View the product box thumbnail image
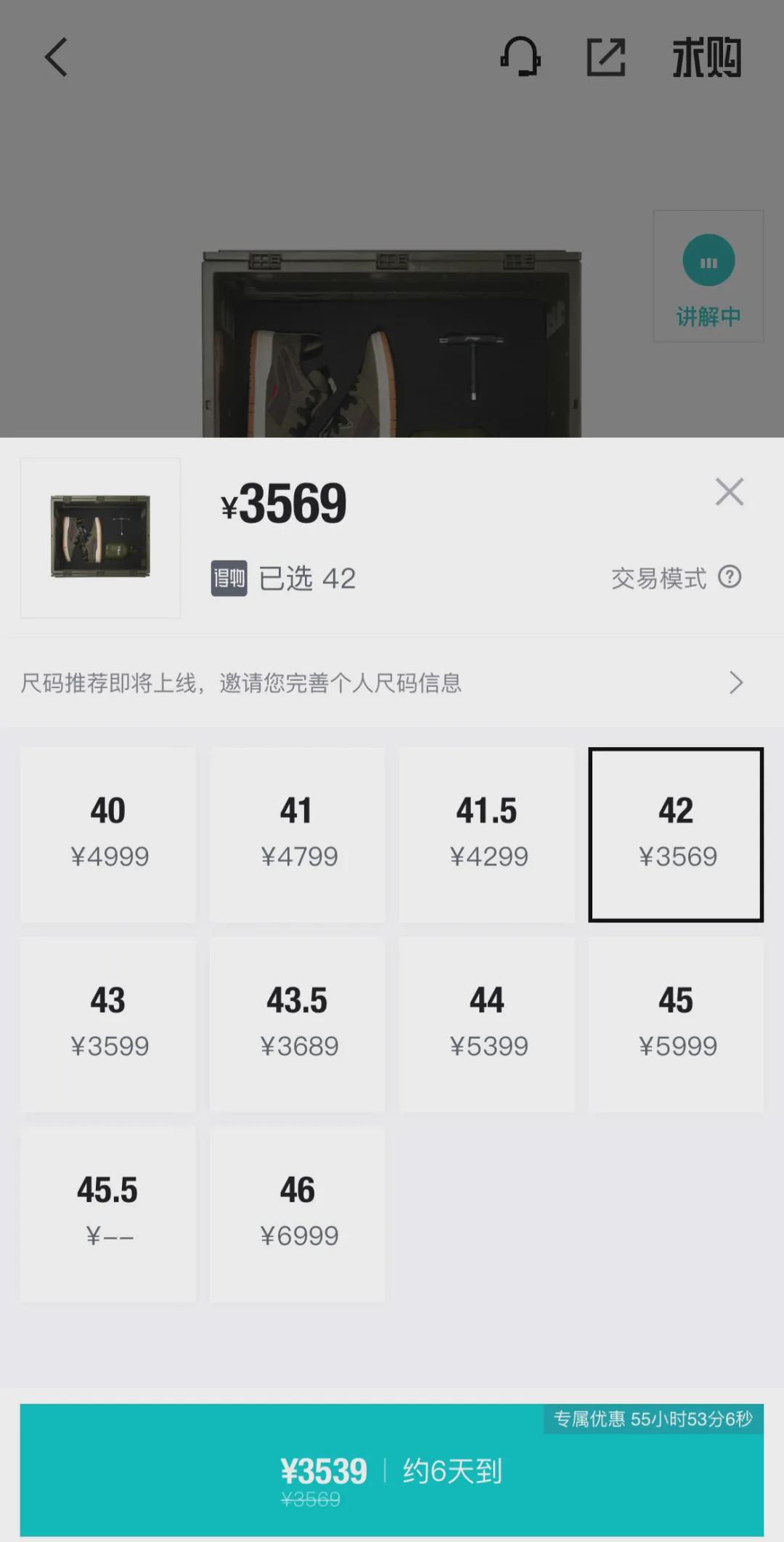 point(100,537)
